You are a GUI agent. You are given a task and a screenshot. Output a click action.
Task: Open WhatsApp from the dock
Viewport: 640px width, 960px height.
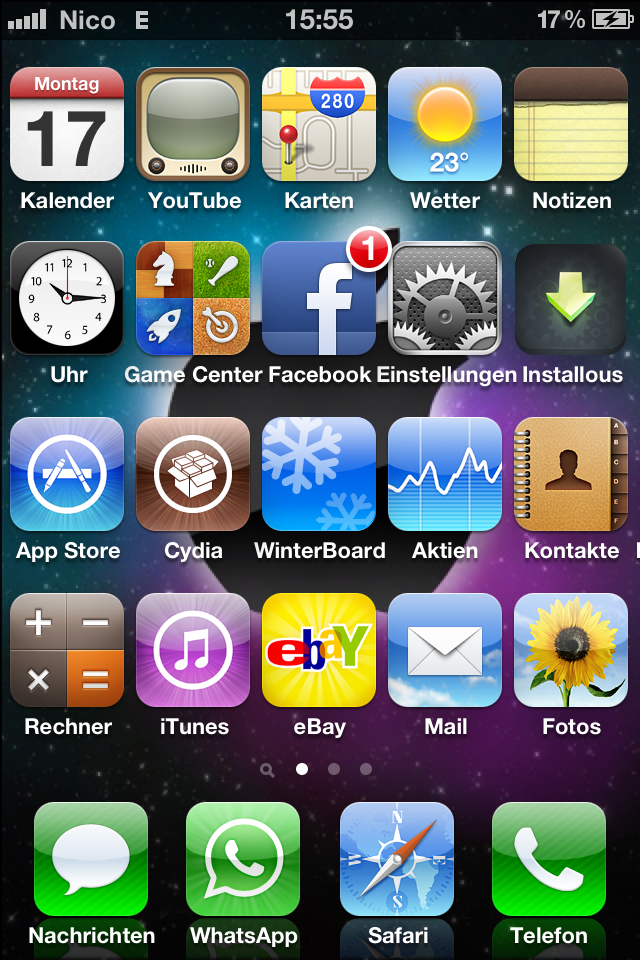243,859
